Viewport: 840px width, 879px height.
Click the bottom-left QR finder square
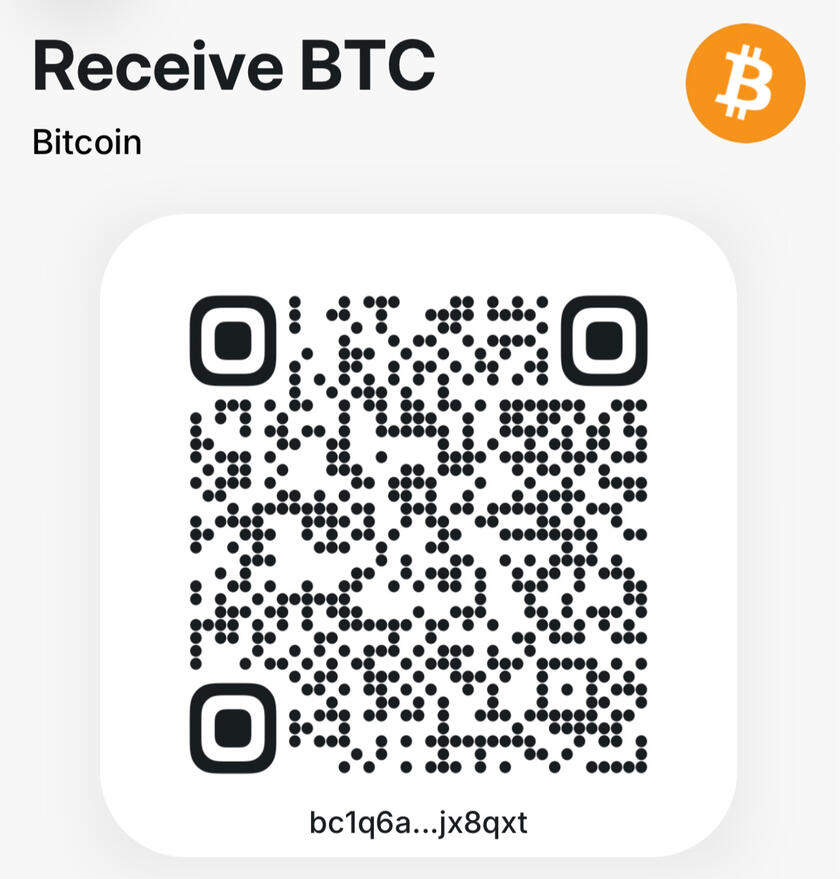click(232, 725)
